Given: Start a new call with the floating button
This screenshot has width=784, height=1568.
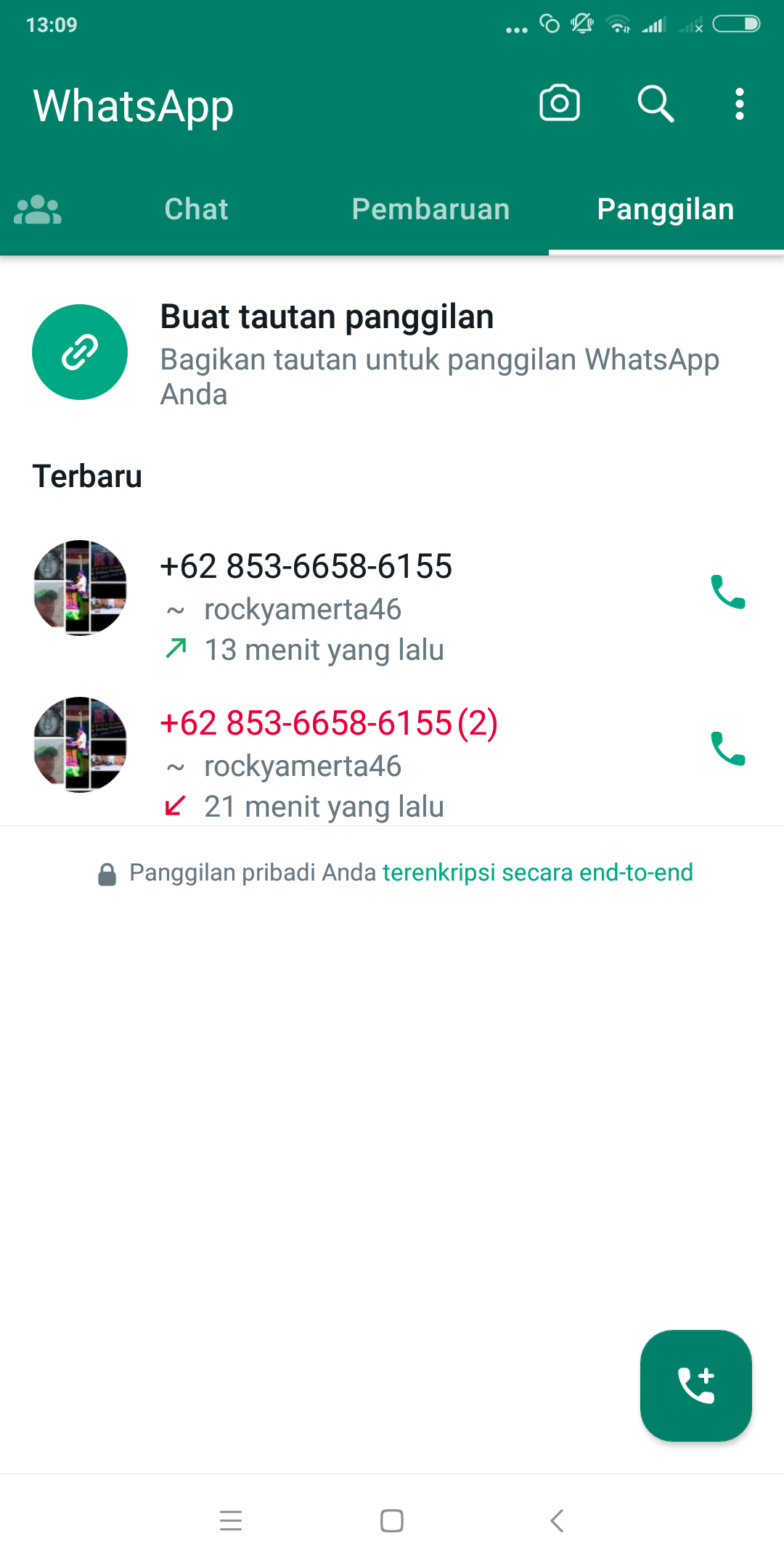Looking at the screenshot, I should pyautogui.click(x=695, y=1385).
